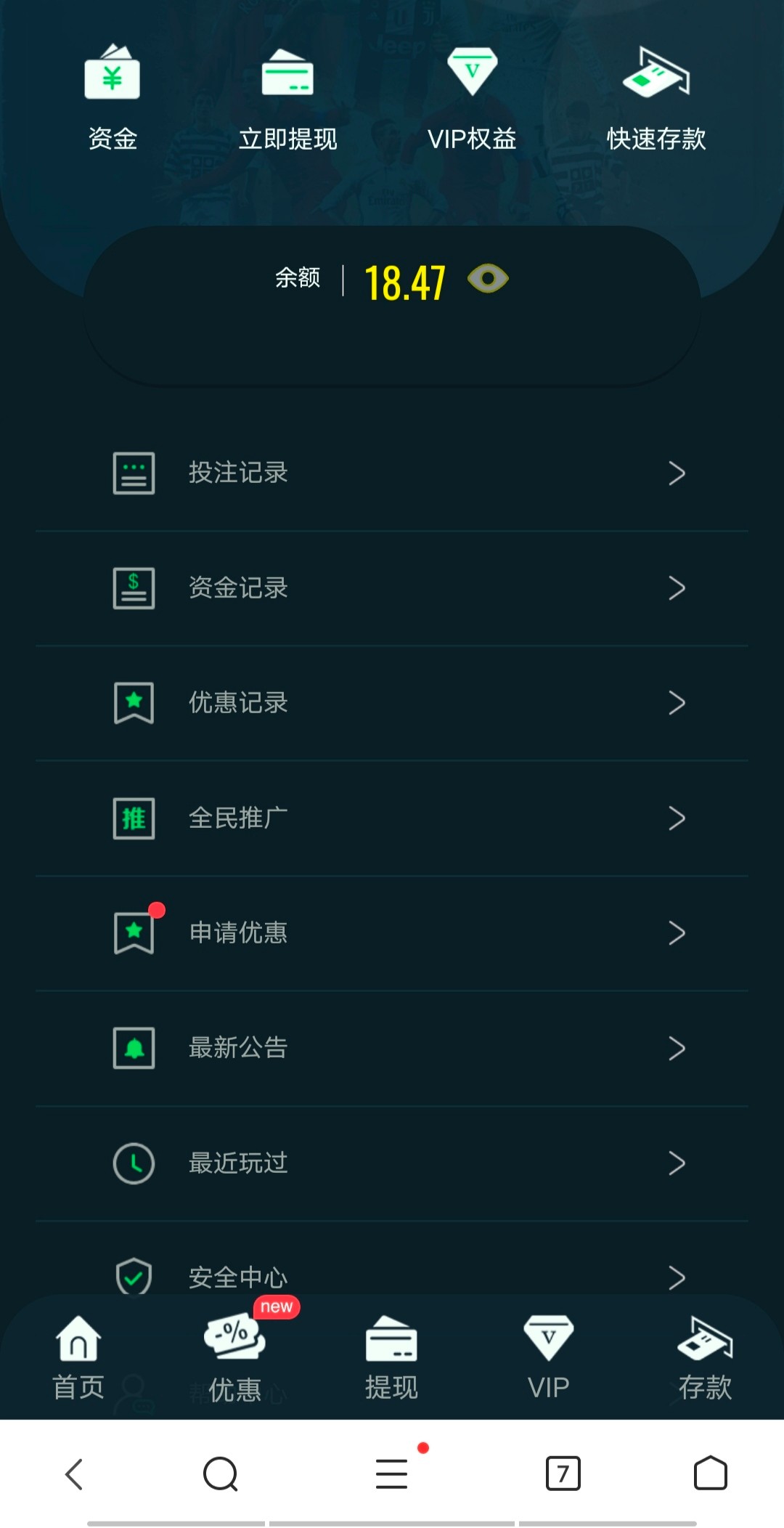This screenshot has height=1528, width=784.
Task: Switch to the 优惠 promotions tab
Action: pyautogui.click(x=235, y=1357)
